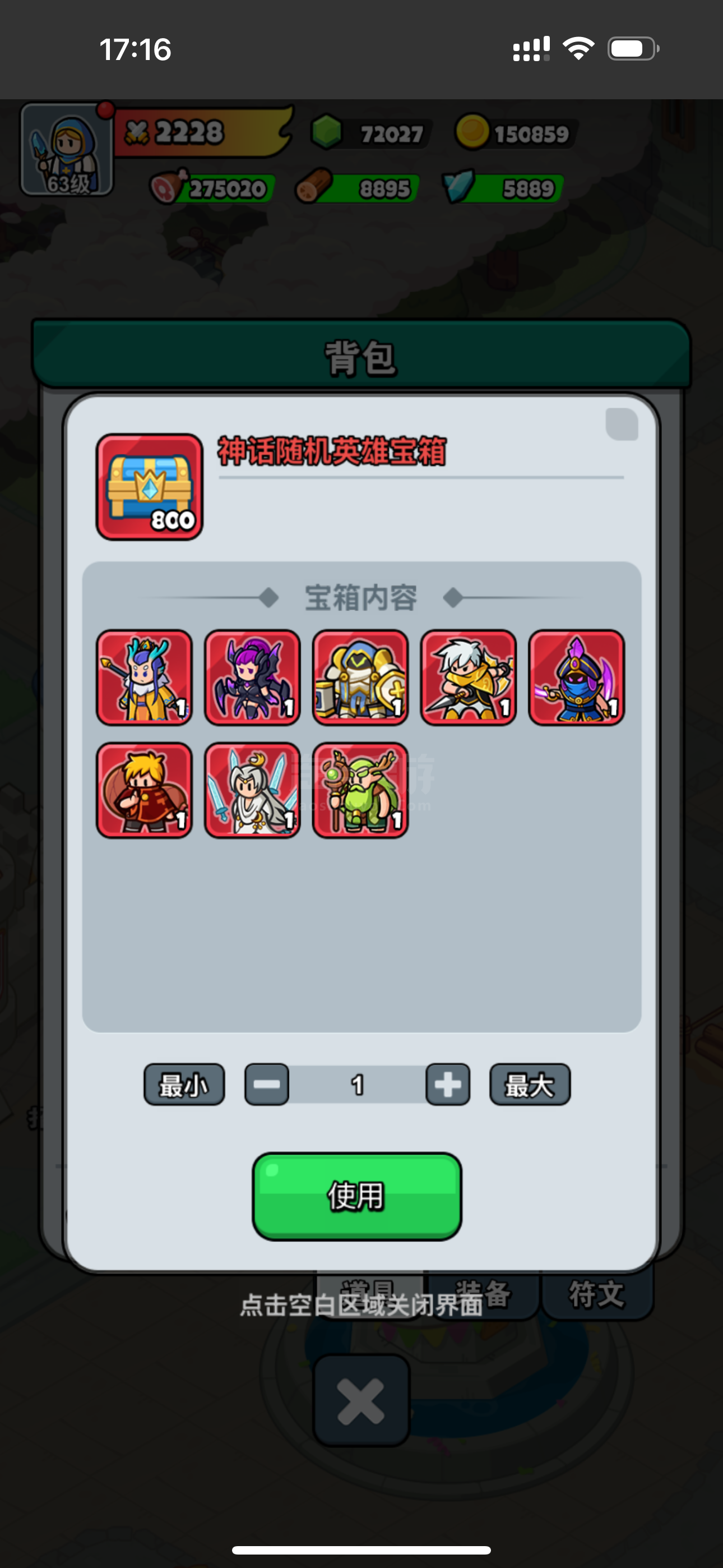View the green druid hero with antlers
This screenshot has width=723, height=1568.
[x=360, y=790]
